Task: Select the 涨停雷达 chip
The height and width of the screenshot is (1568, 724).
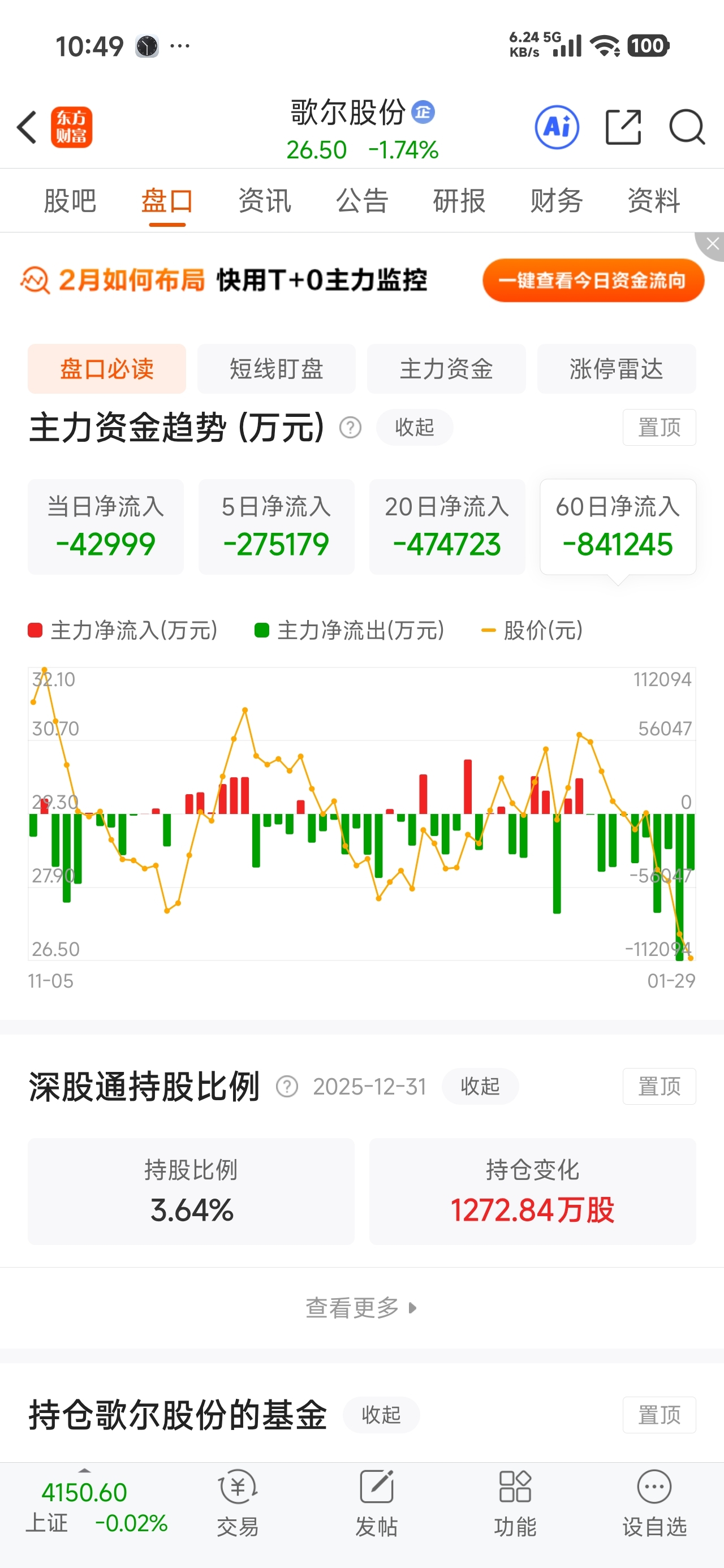Action: click(x=616, y=369)
